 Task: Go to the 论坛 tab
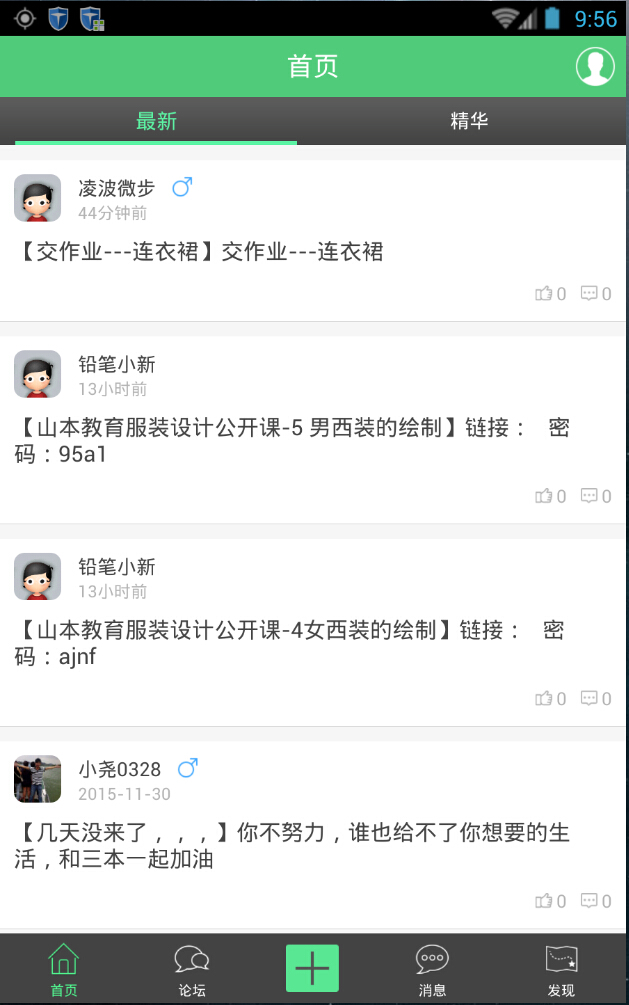point(191,970)
